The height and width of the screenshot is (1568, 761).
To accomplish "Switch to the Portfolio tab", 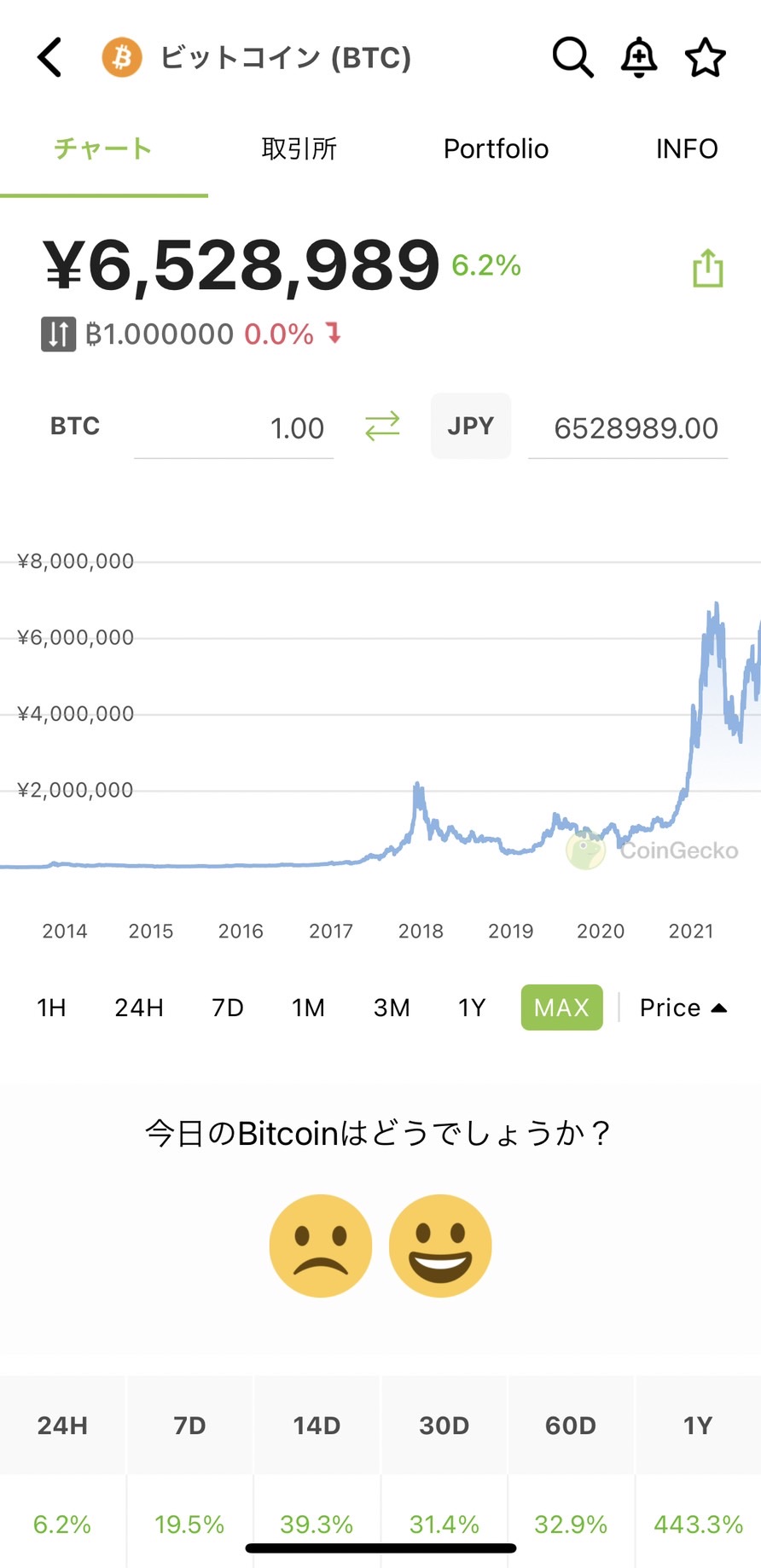I will pos(496,148).
